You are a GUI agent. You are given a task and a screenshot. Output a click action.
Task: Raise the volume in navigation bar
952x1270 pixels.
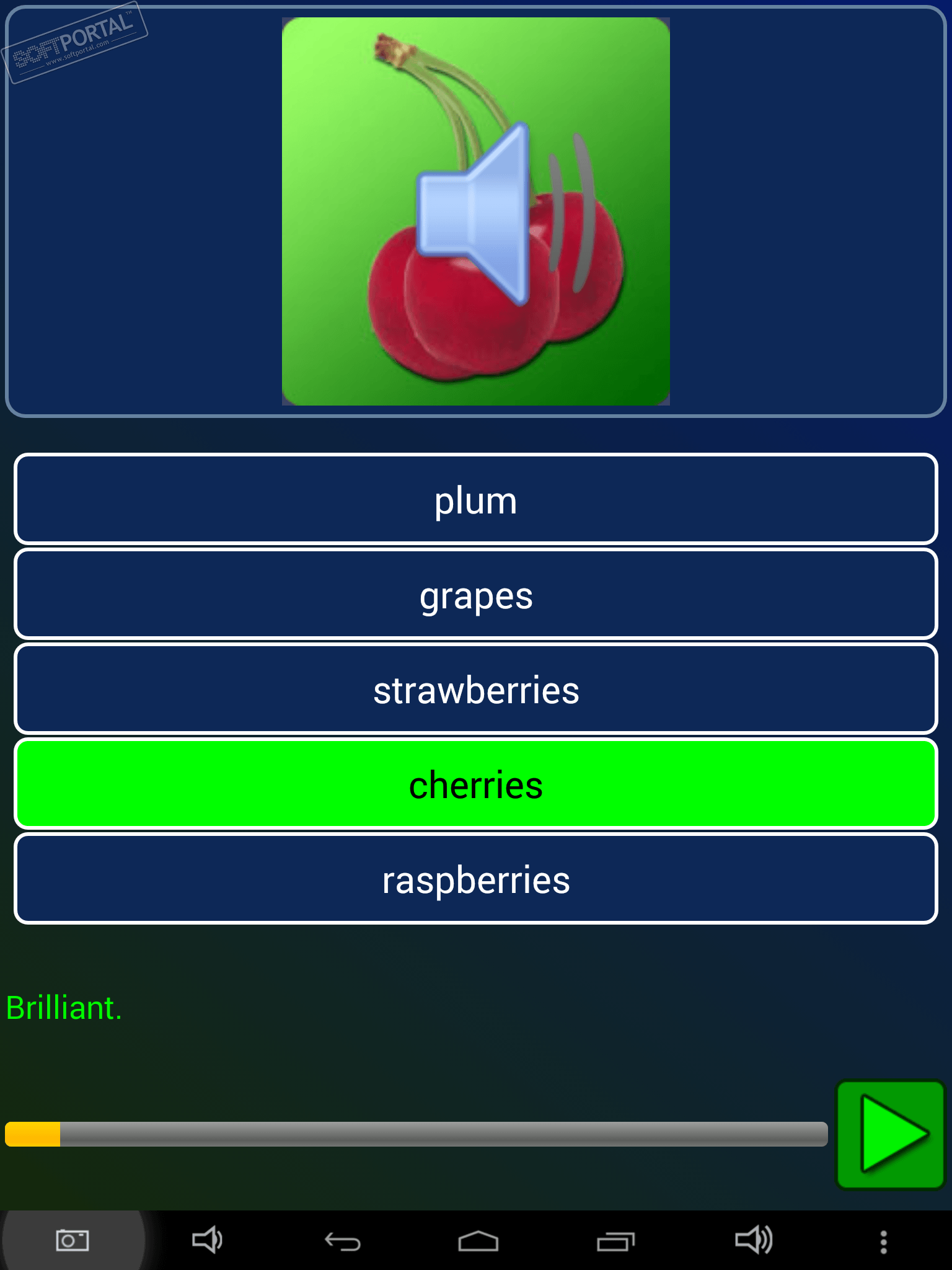click(x=753, y=1241)
